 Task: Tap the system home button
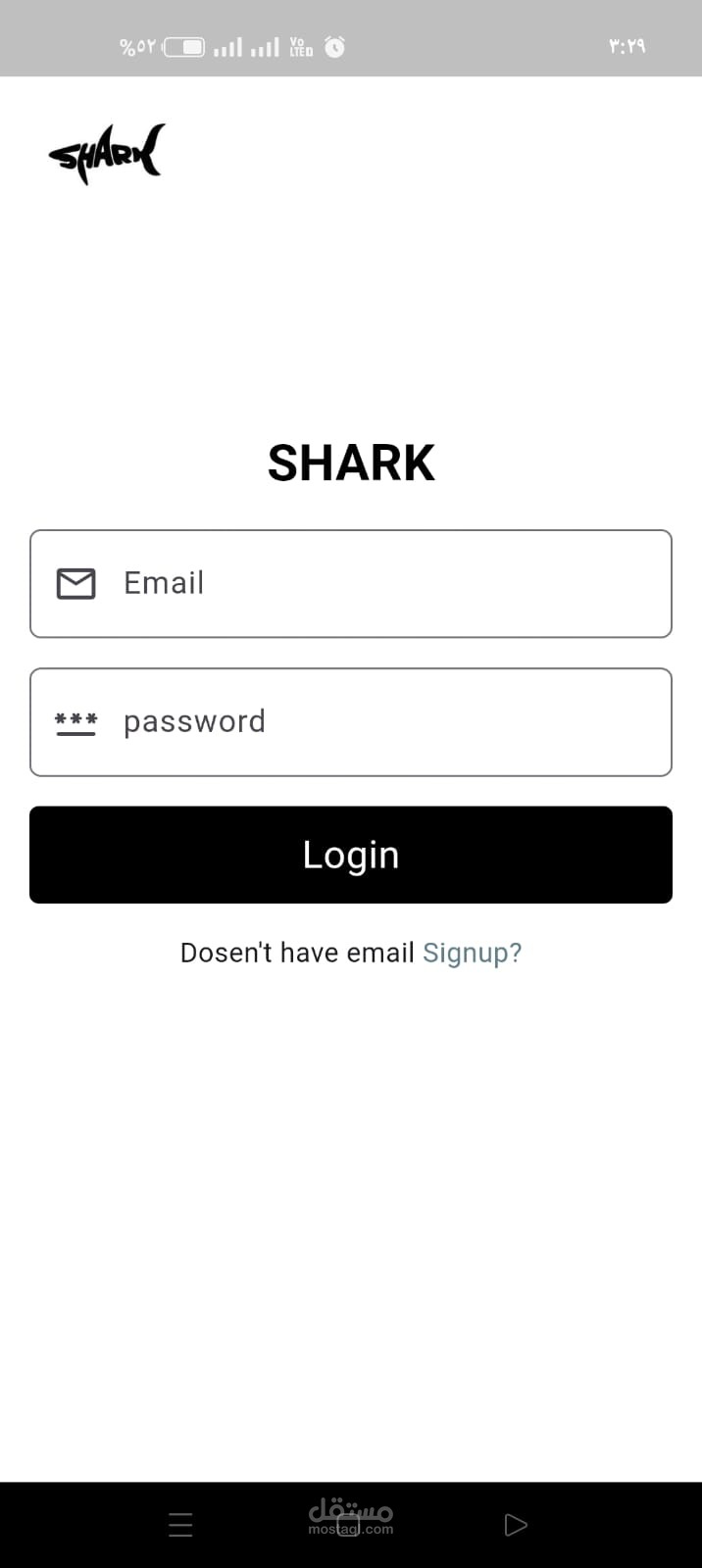click(x=349, y=1525)
